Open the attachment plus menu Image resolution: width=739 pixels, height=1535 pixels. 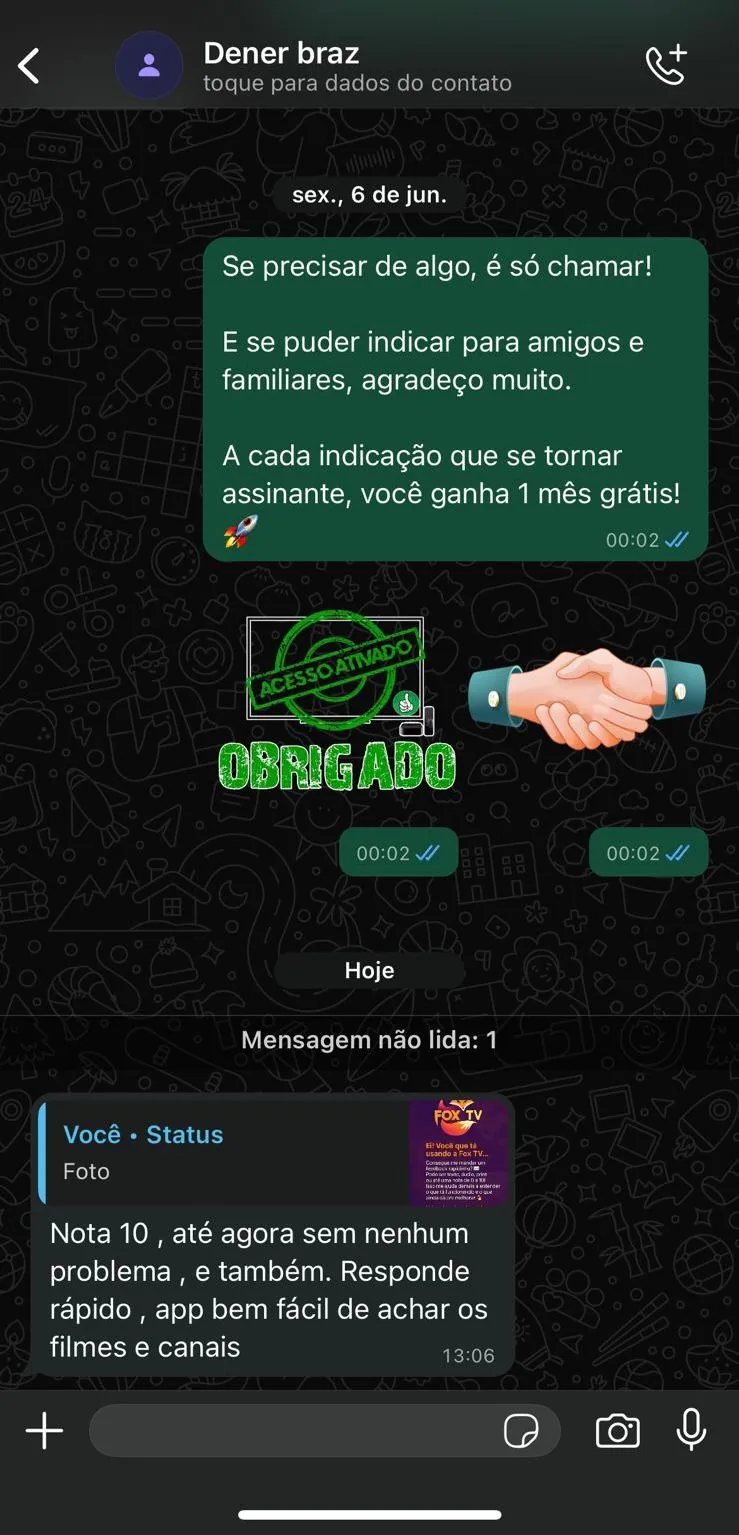click(x=44, y=1431)
